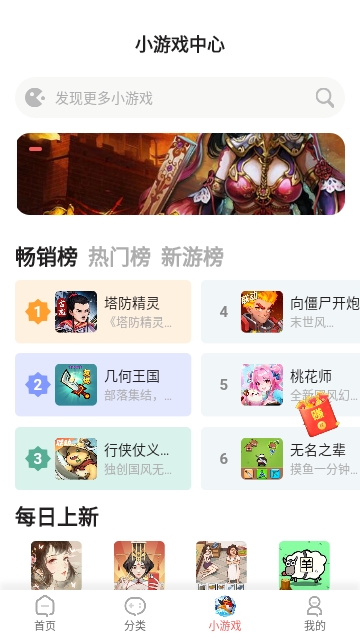Tap the search field 发现更多小游戏

tap(180, 98)
